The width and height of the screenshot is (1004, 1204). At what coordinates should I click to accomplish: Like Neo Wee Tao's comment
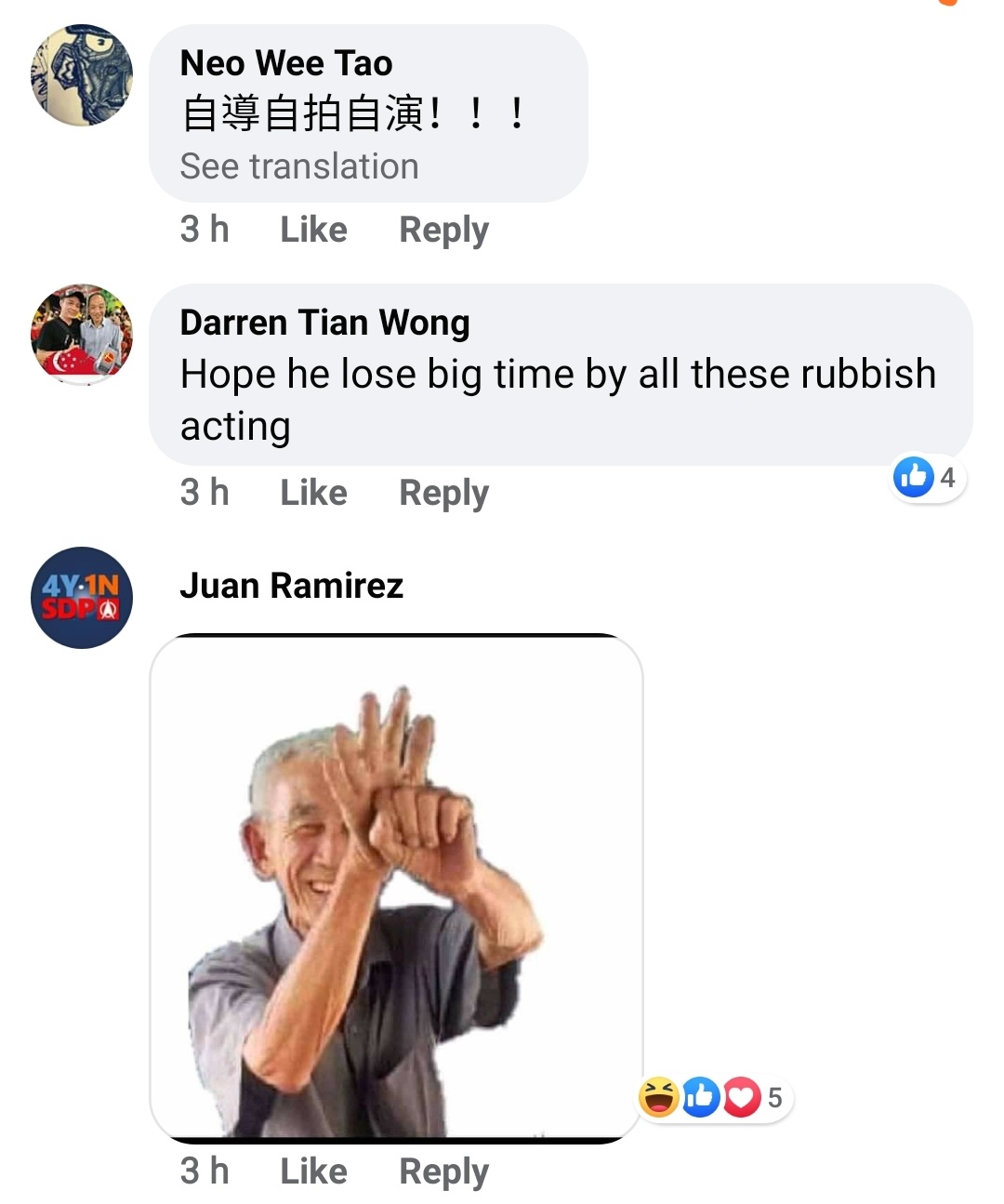(313, 230)
